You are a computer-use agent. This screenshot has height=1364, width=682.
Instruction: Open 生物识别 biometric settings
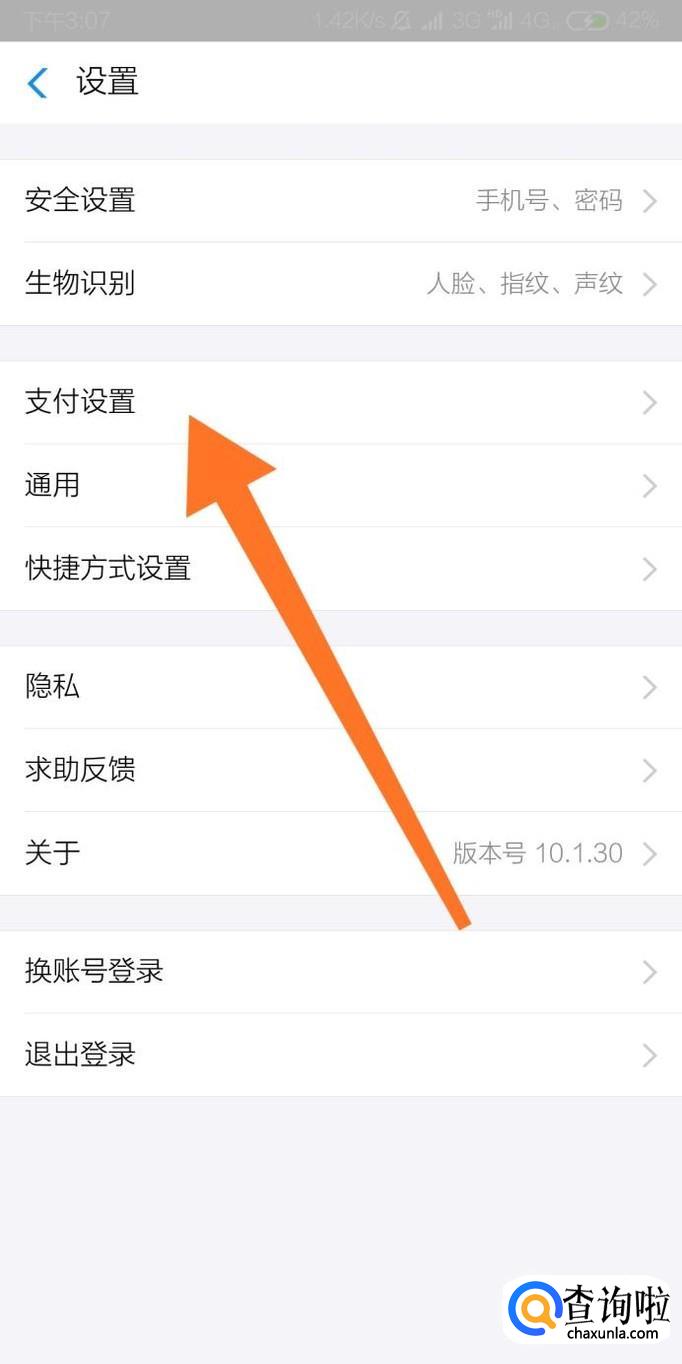pos(341,284)
